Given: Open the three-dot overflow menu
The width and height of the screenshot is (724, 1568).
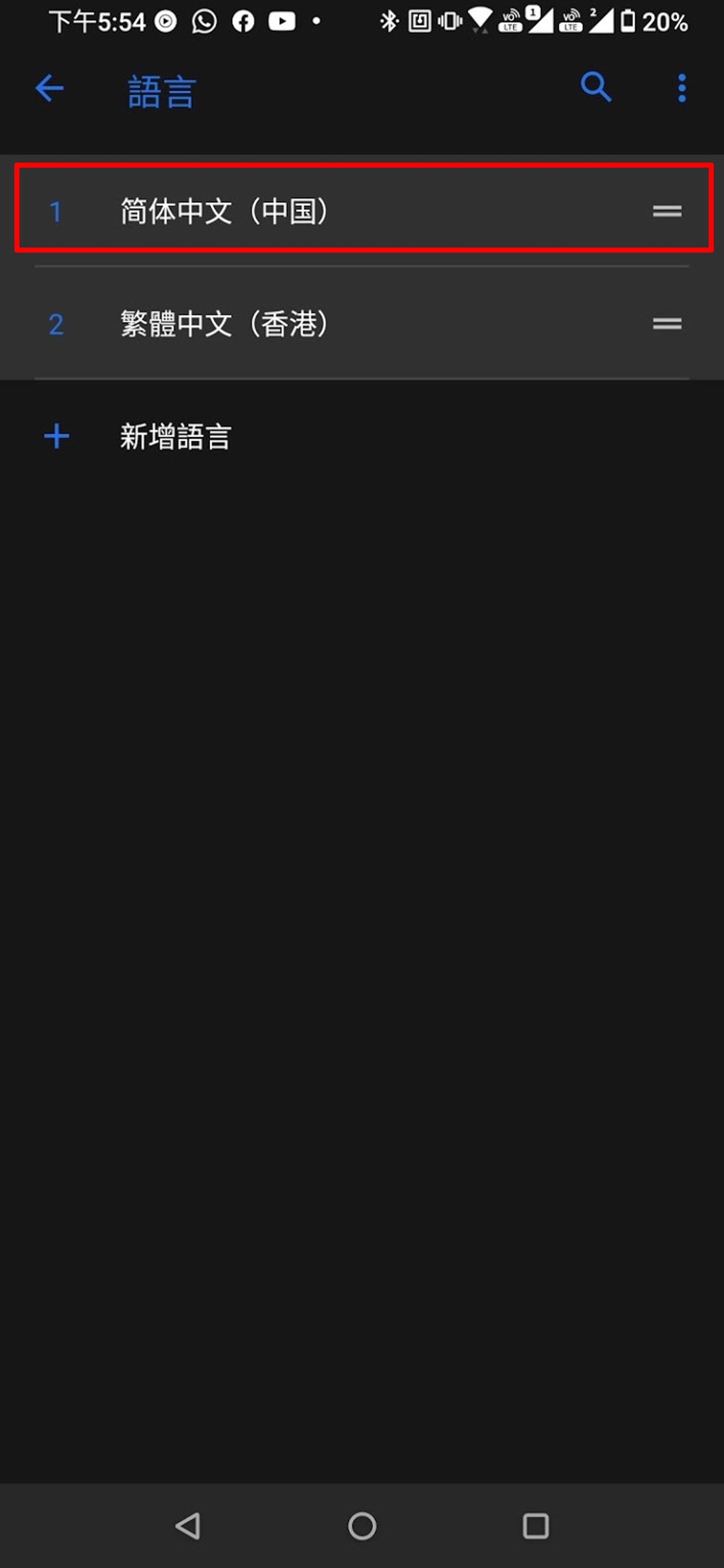Looking at the screenshot, I should point(681,89).
